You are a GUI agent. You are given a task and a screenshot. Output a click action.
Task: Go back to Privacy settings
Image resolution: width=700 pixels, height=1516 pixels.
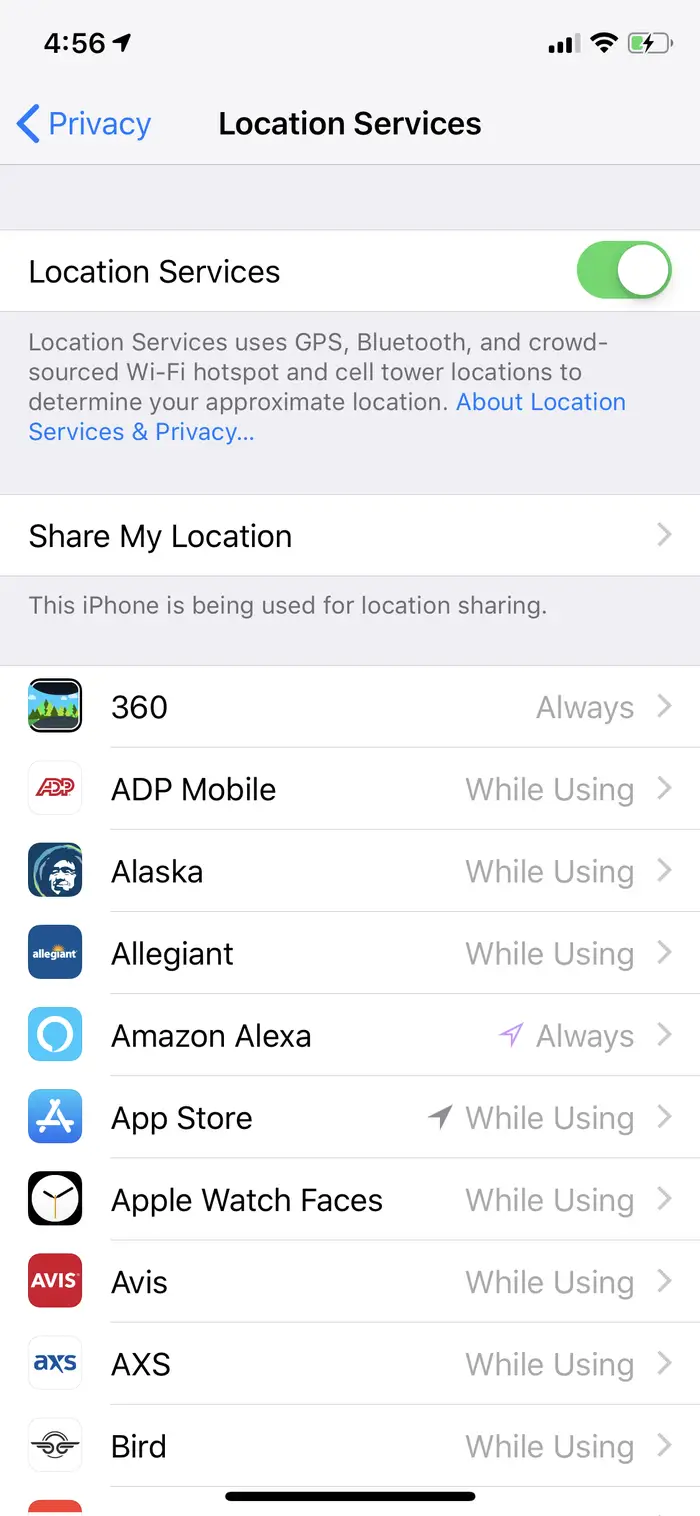(x=85, y=124)
